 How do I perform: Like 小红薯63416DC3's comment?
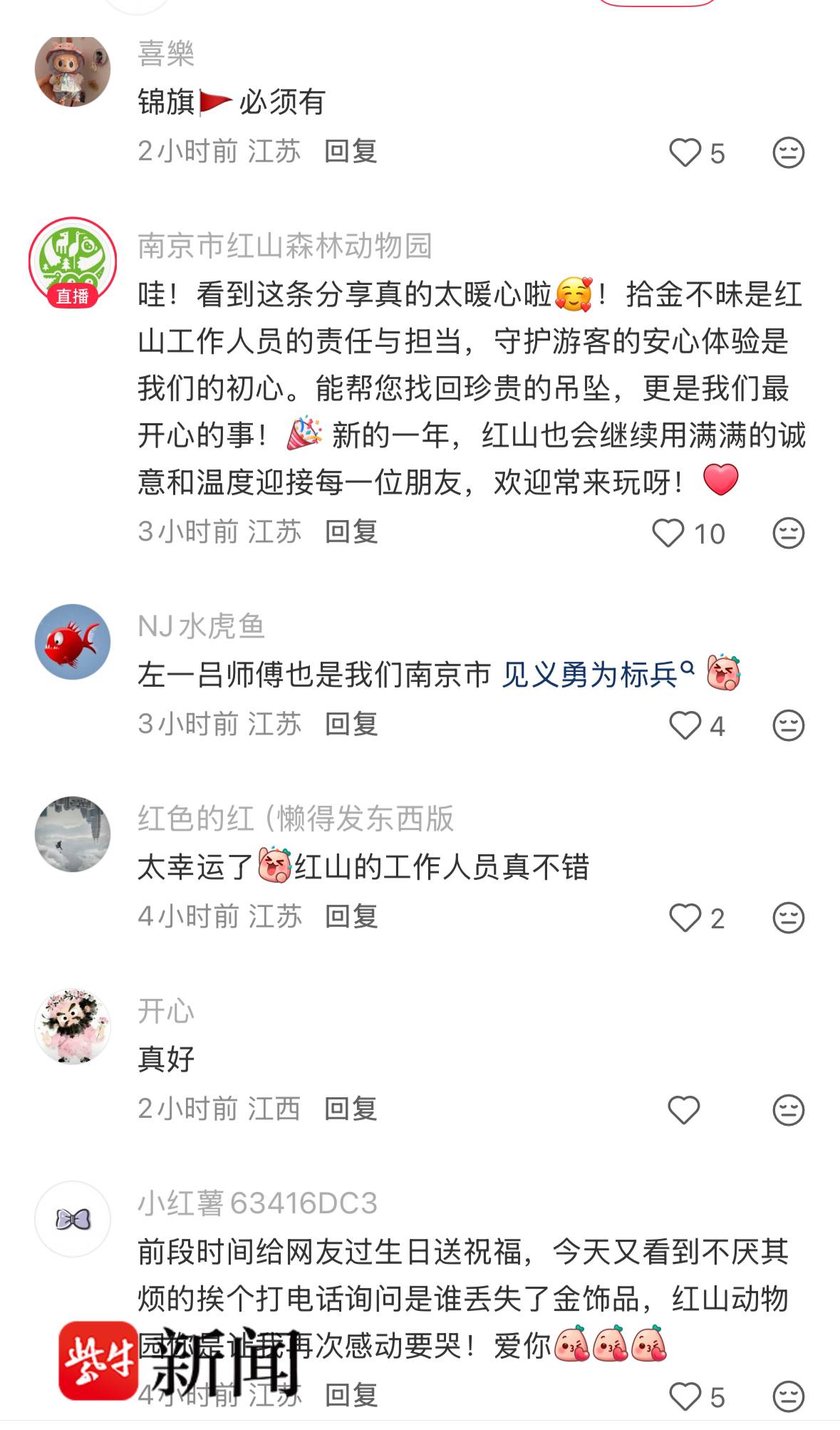click(x=685, y=1397)
